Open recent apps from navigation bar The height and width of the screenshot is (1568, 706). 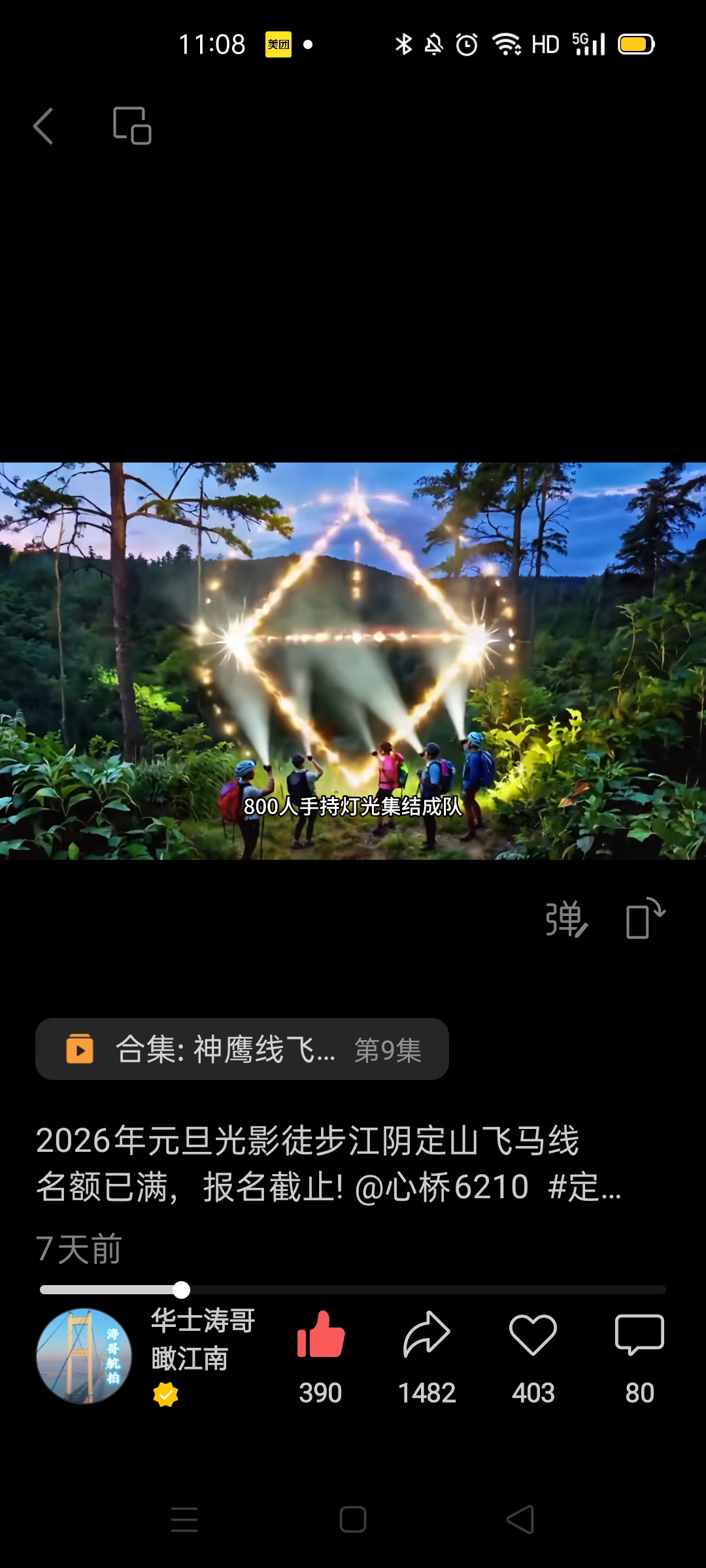(x=184, y=1519)
